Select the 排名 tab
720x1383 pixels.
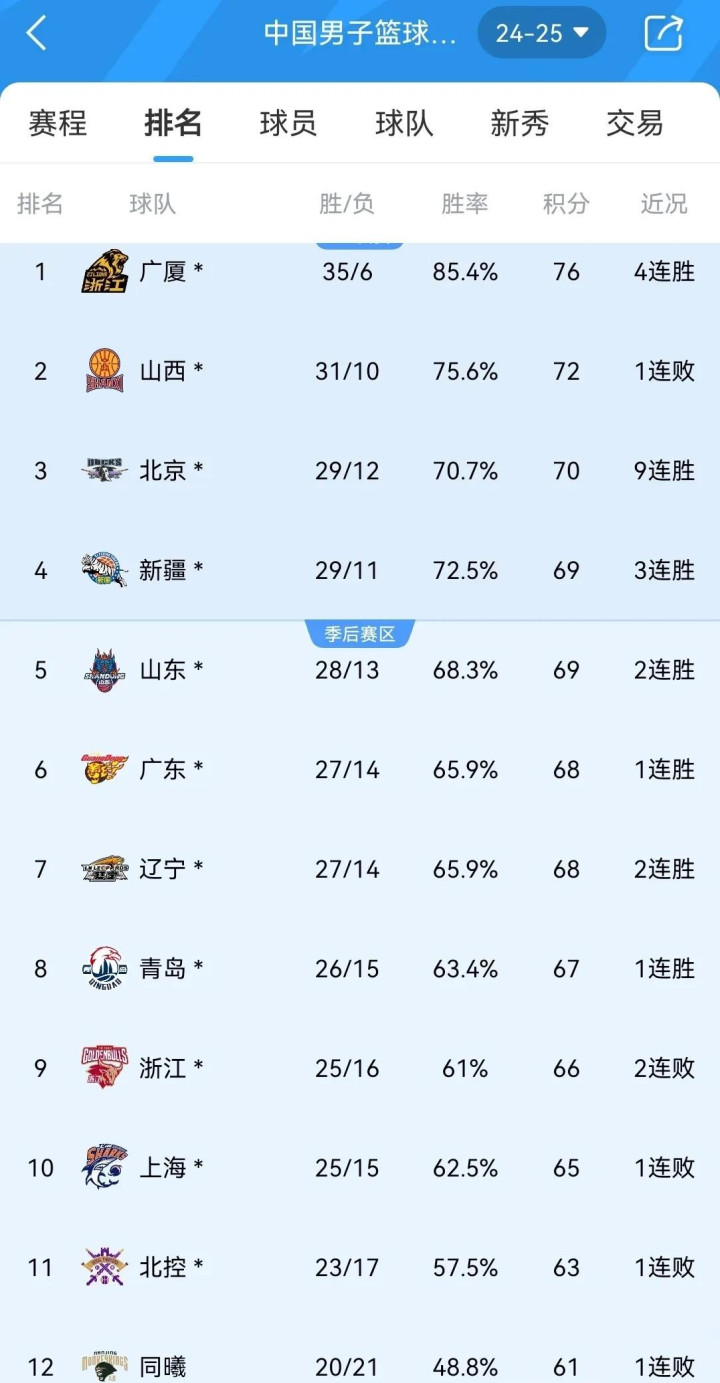(173, 124)
